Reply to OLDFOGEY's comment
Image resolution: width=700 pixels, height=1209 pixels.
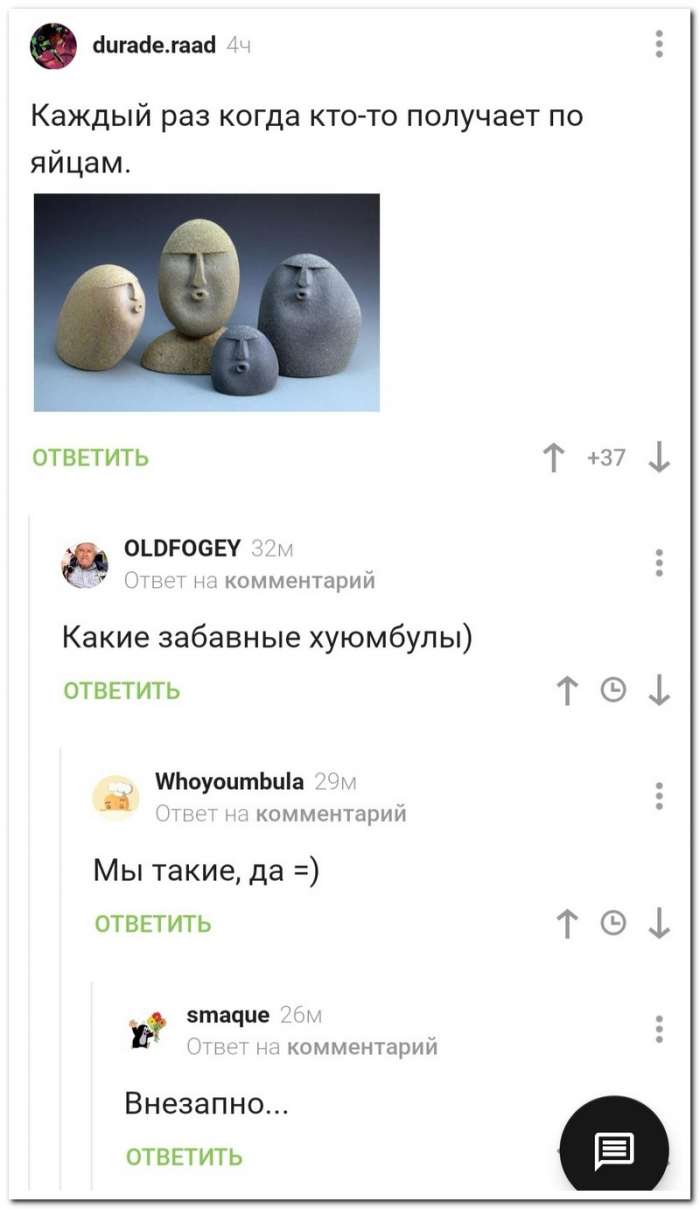122,691
